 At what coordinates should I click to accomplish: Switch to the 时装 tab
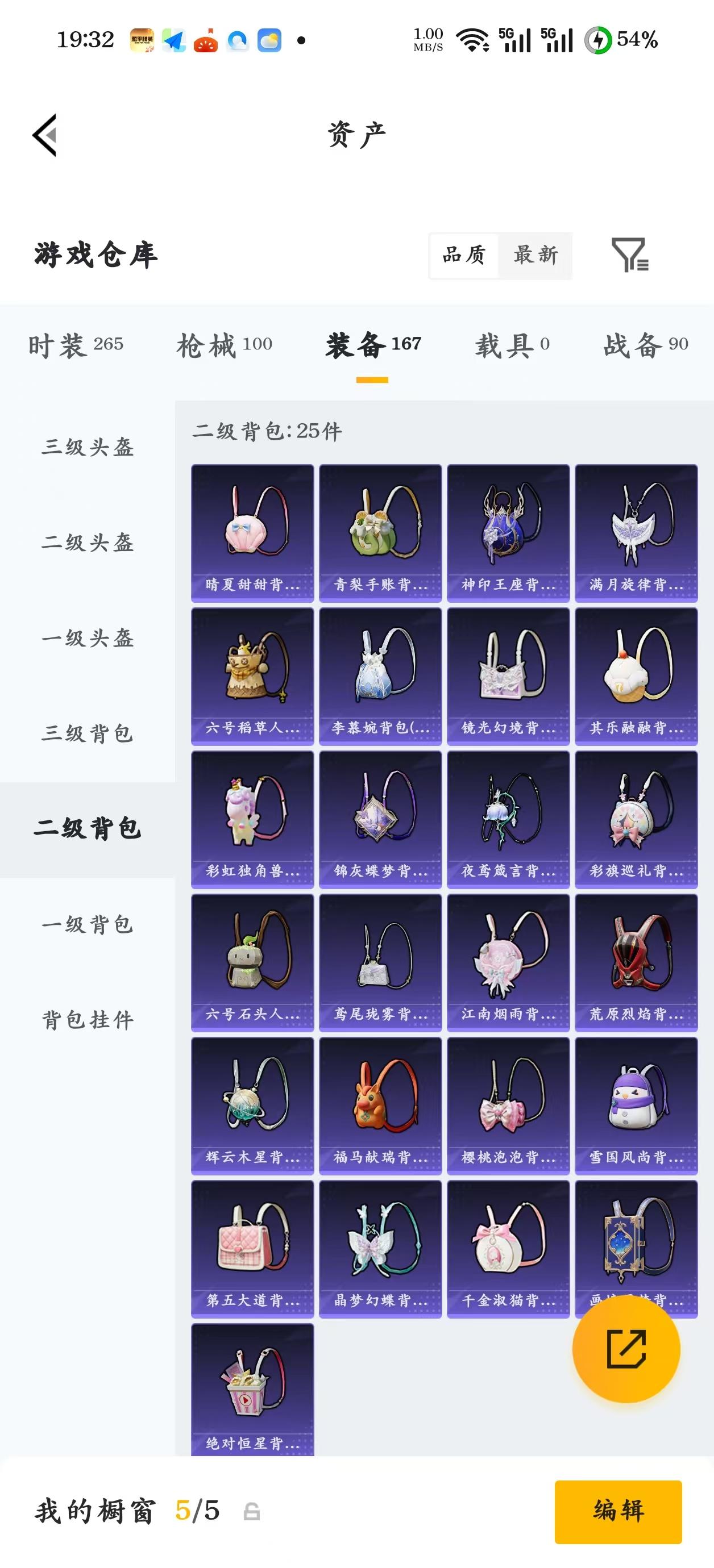(x=76, y=345)
